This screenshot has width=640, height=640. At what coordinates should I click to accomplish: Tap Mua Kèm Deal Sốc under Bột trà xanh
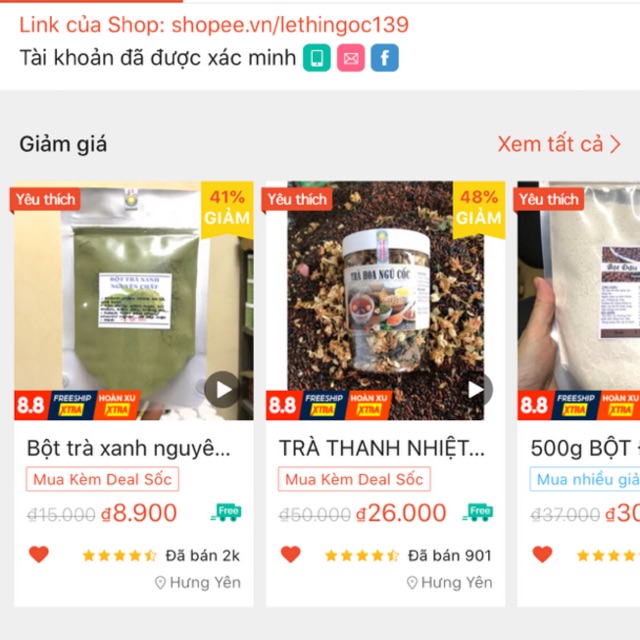coord(103,479)
